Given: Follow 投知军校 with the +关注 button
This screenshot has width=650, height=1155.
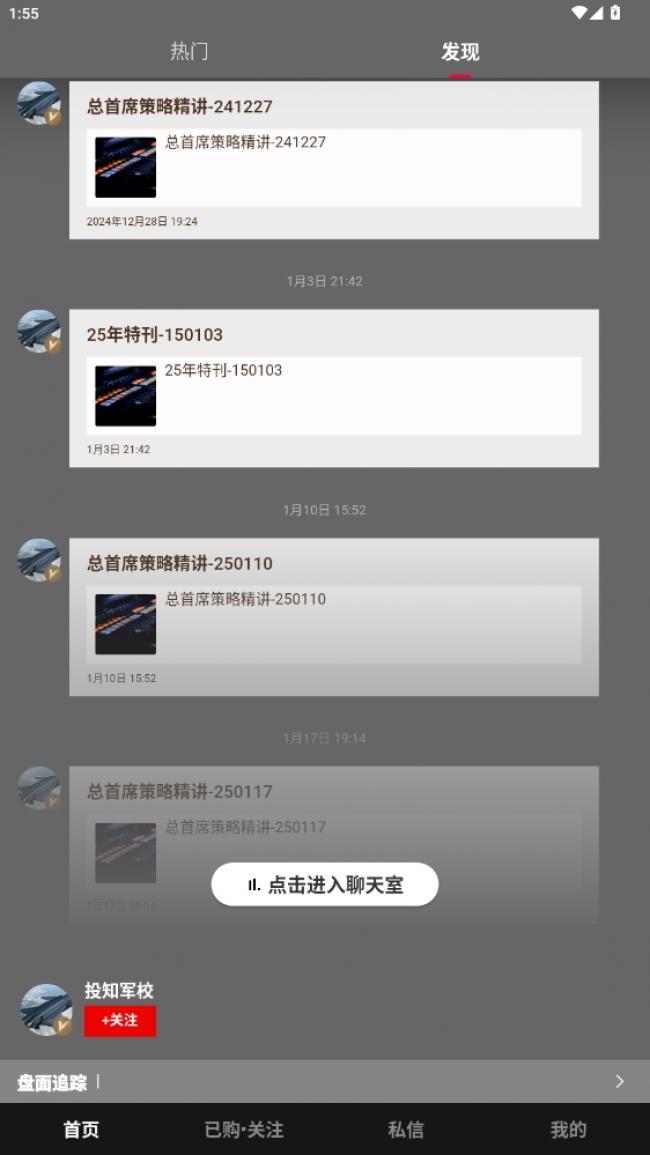Looking at the screenshot, I should pos(120,1021).
